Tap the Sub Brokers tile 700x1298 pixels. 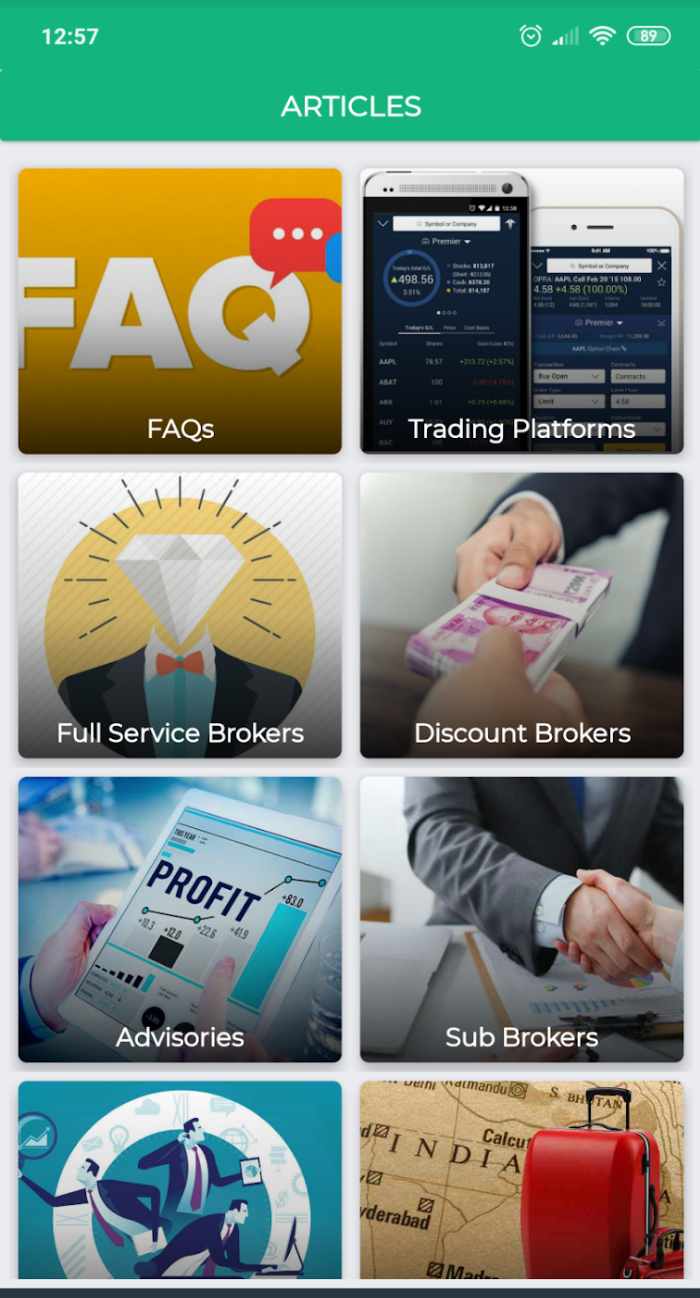[x=522, y=919]
